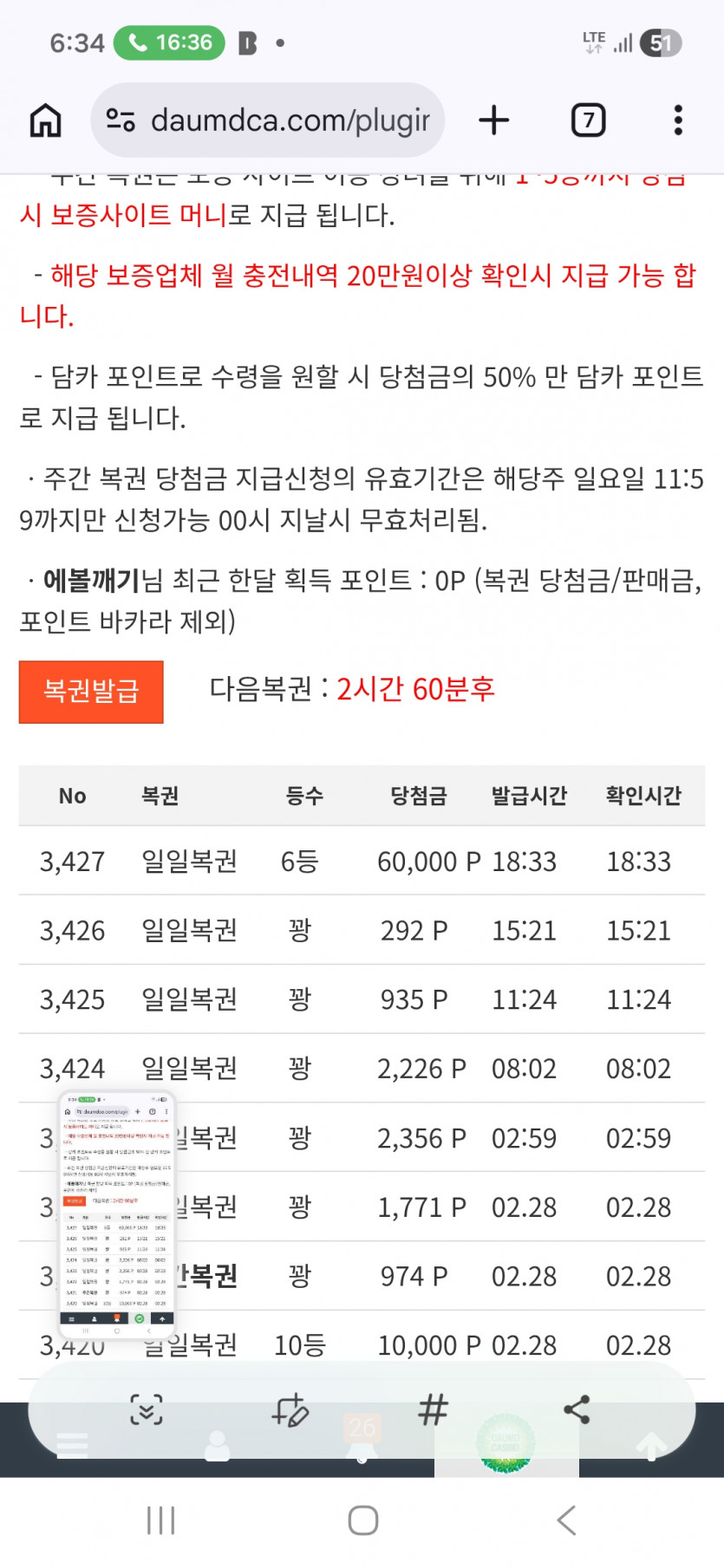
Task: Tap the profile person icon at bottom
Action: [218, 1444]
